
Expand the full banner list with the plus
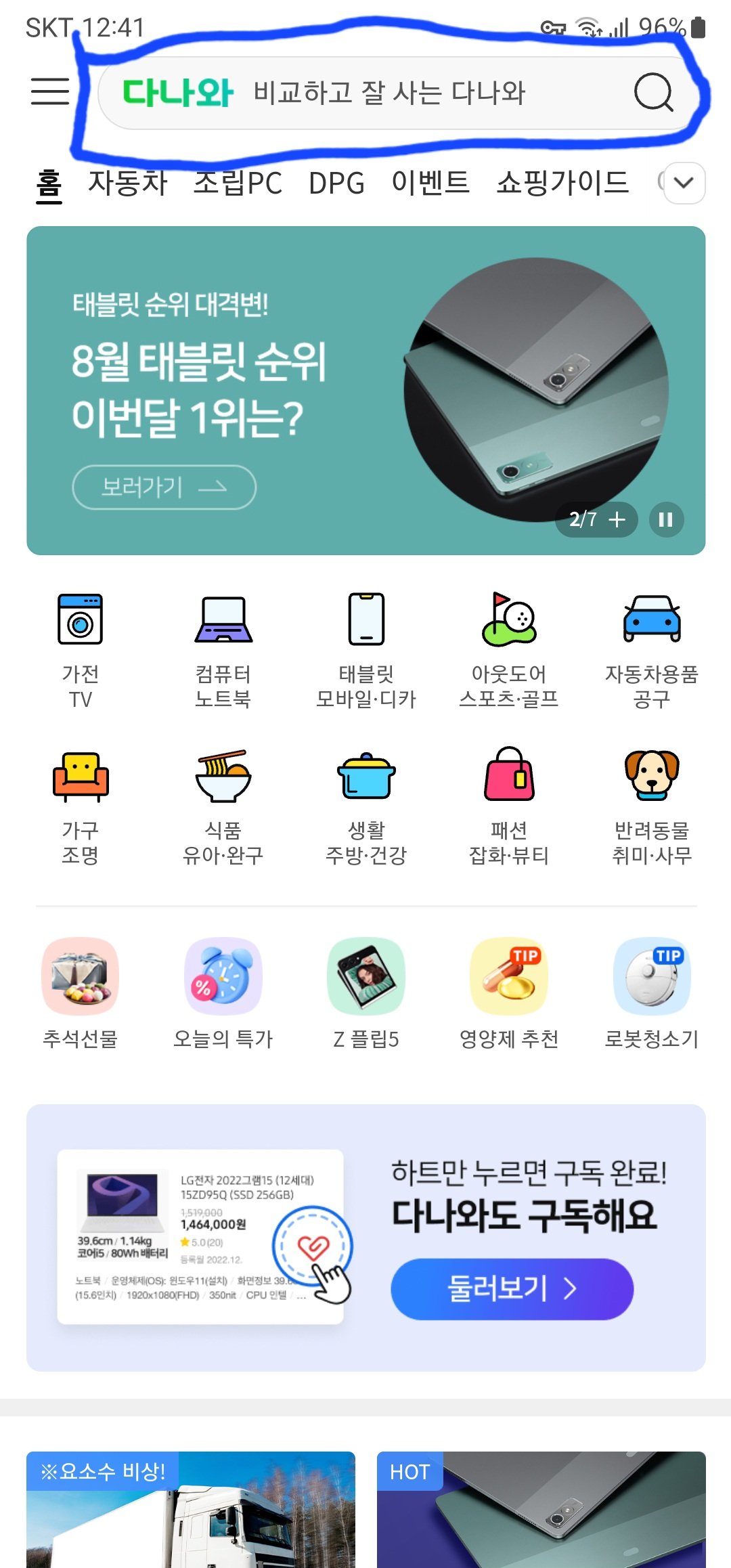click(617, 519)
